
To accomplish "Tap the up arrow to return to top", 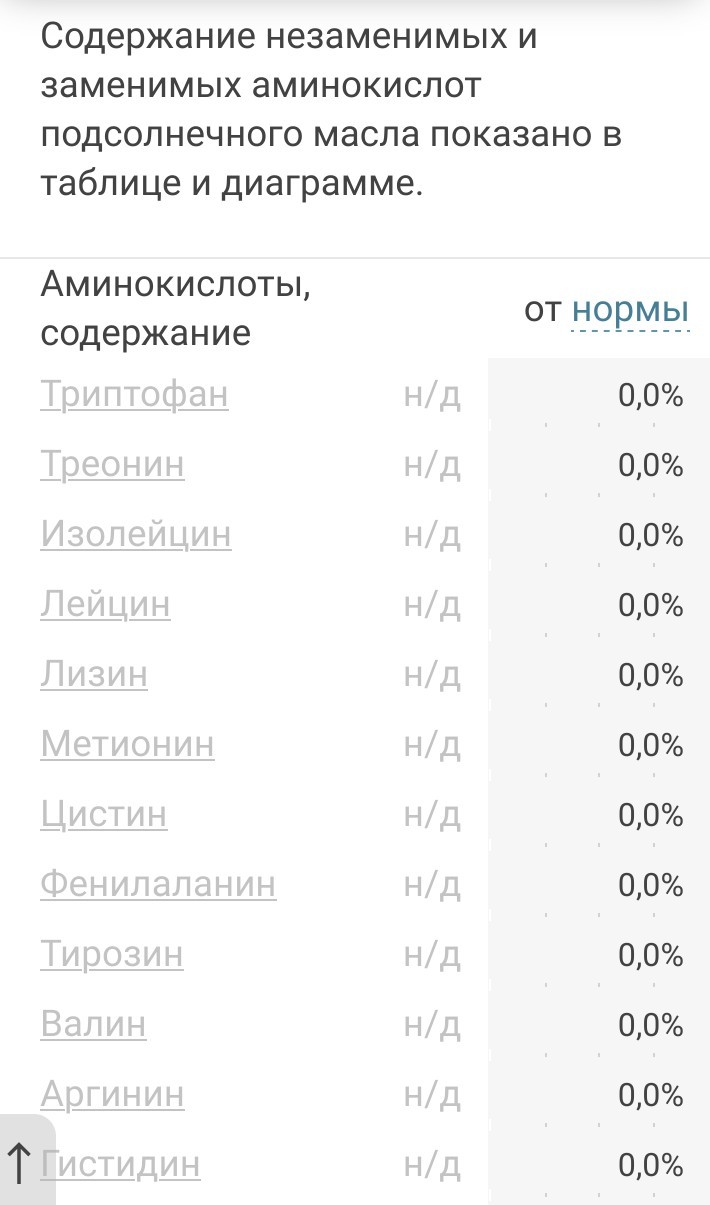I will click(x=20, y=1162).
